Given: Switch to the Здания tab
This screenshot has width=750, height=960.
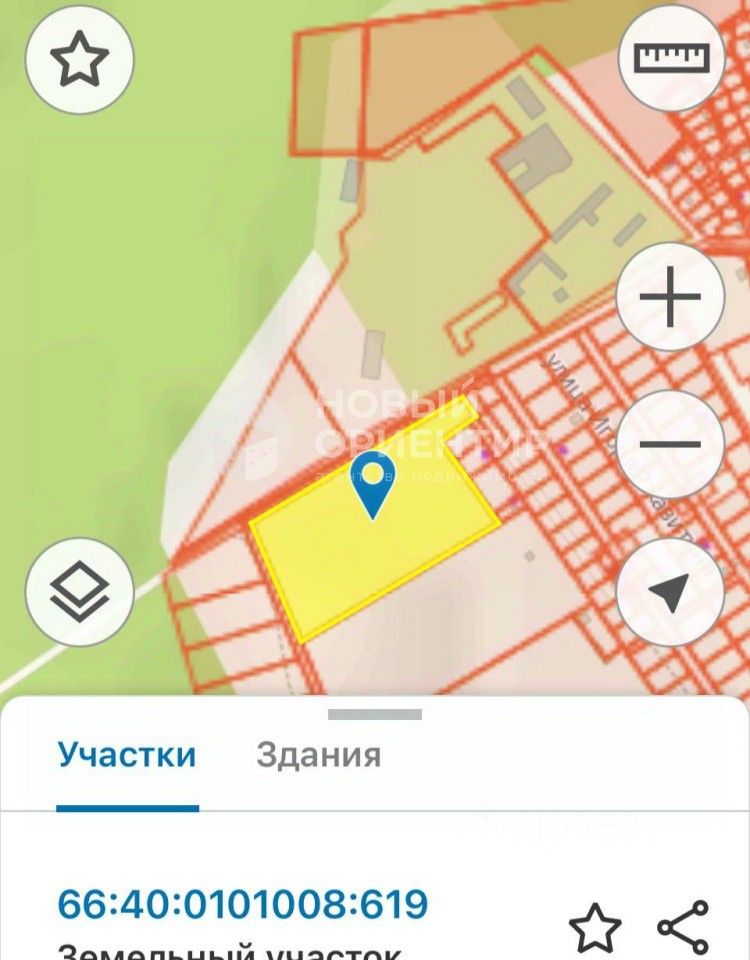Looking at the screenshot, I should click(x=318, y=754).
